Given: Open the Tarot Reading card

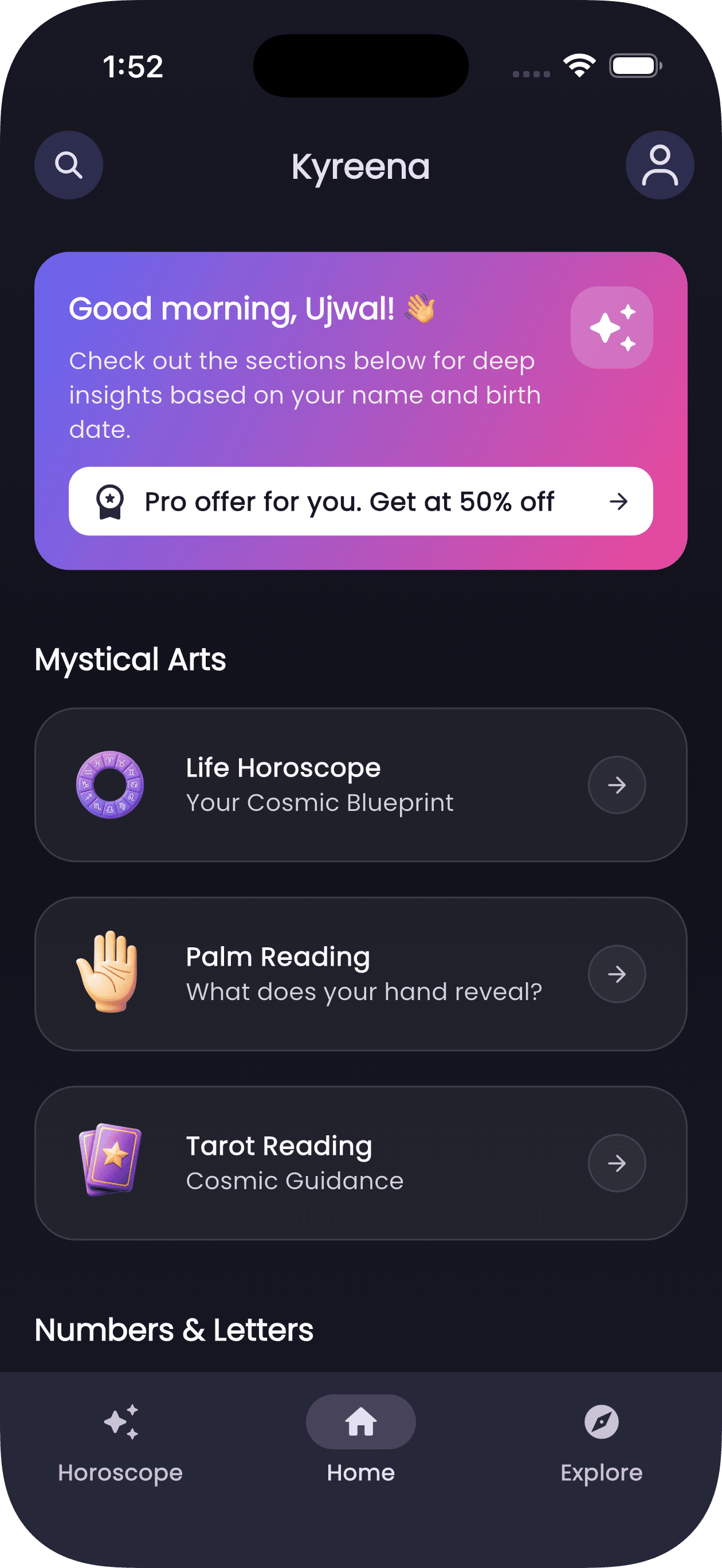Looking at the screenshot, I should click(x=360, y=1163).
